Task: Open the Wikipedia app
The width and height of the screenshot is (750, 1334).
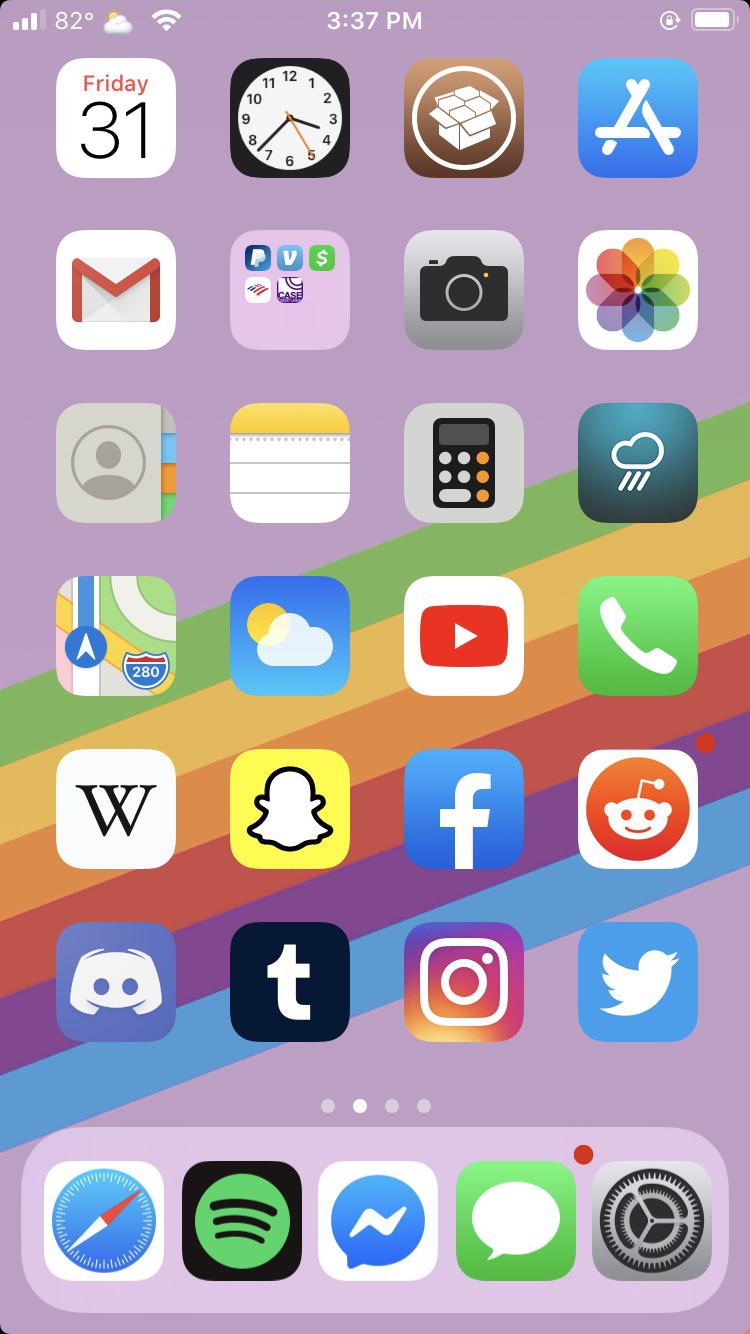Action: [x=115, y=809]
